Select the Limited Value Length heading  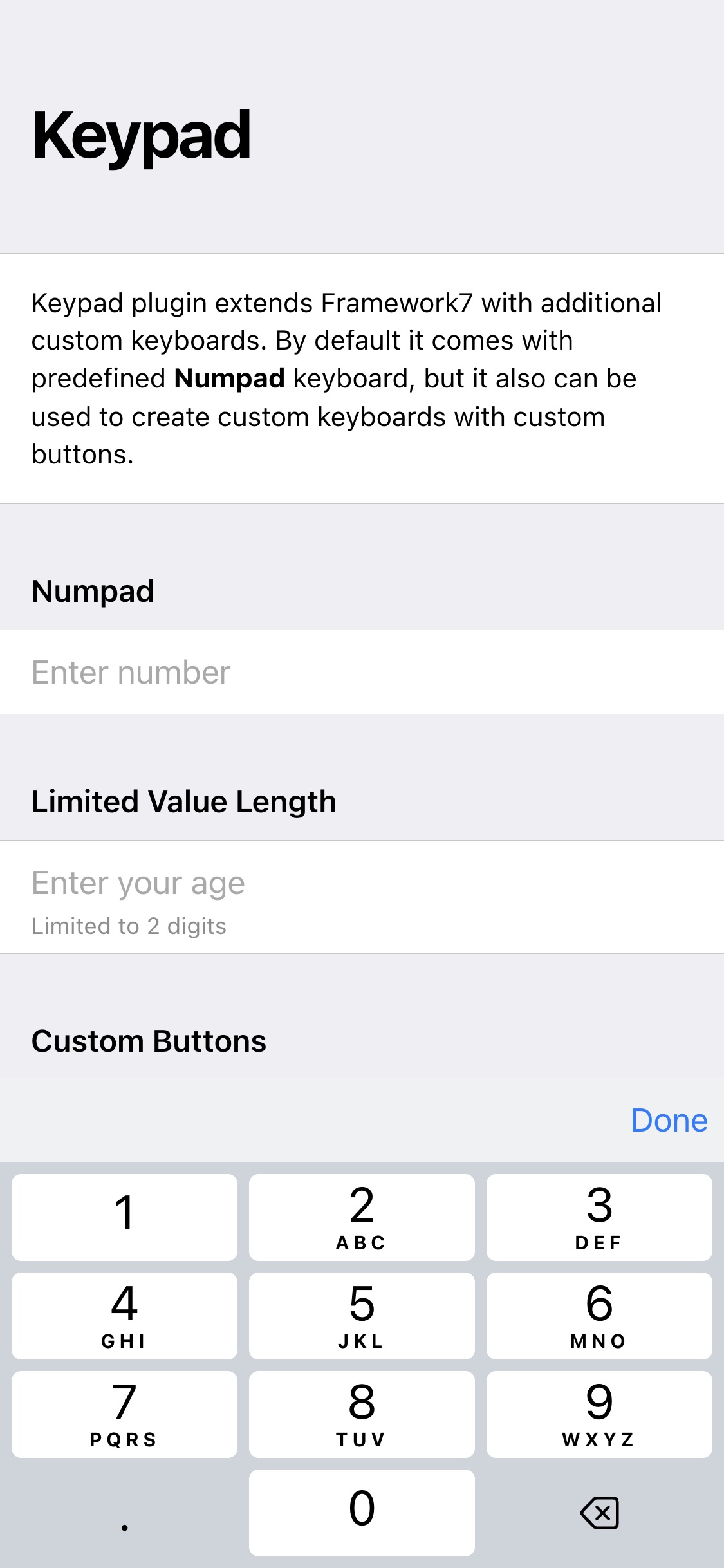pyautogui.click(x=185, y=801)
